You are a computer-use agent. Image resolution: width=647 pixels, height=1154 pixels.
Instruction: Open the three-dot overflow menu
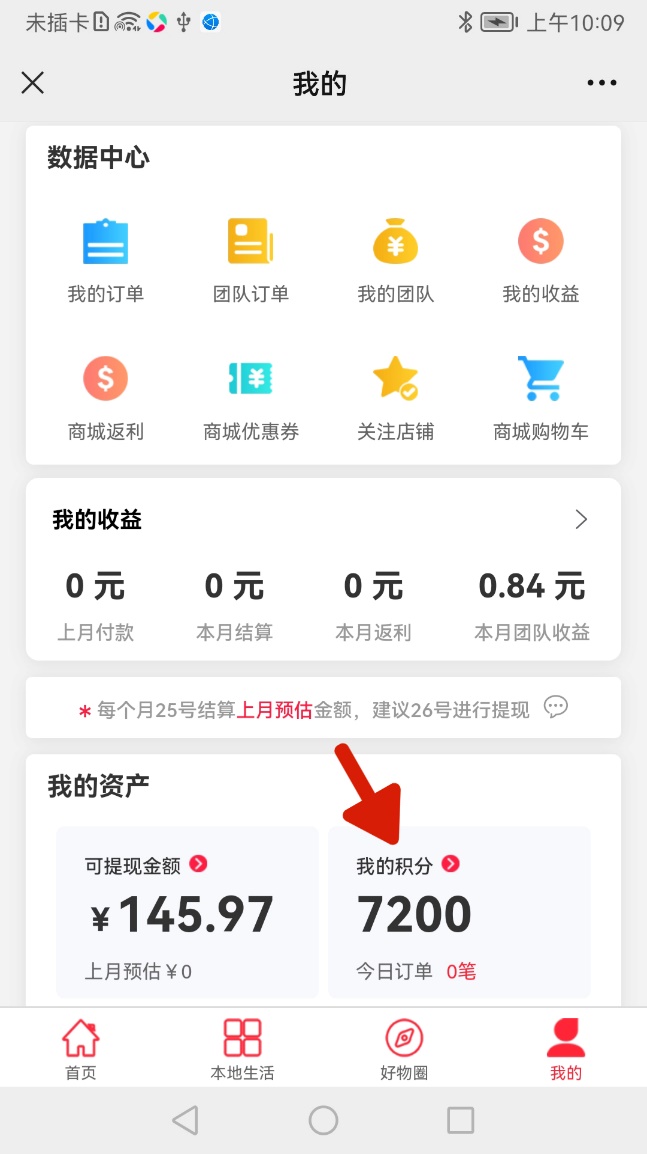602,83
